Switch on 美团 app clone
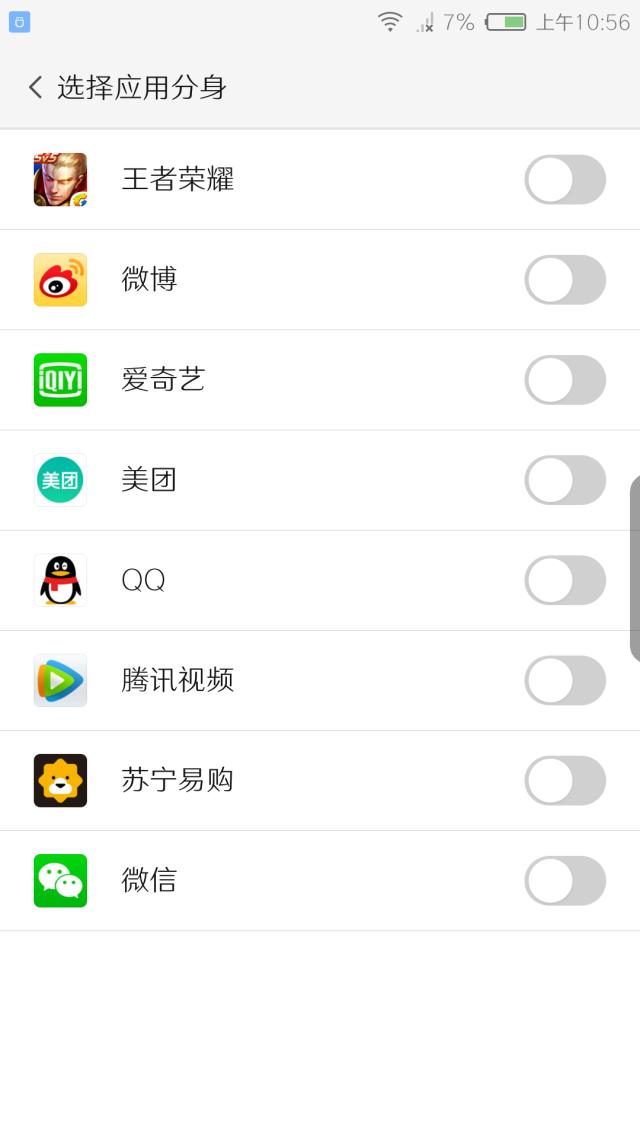640x1138 pixels. click(565, 480)
